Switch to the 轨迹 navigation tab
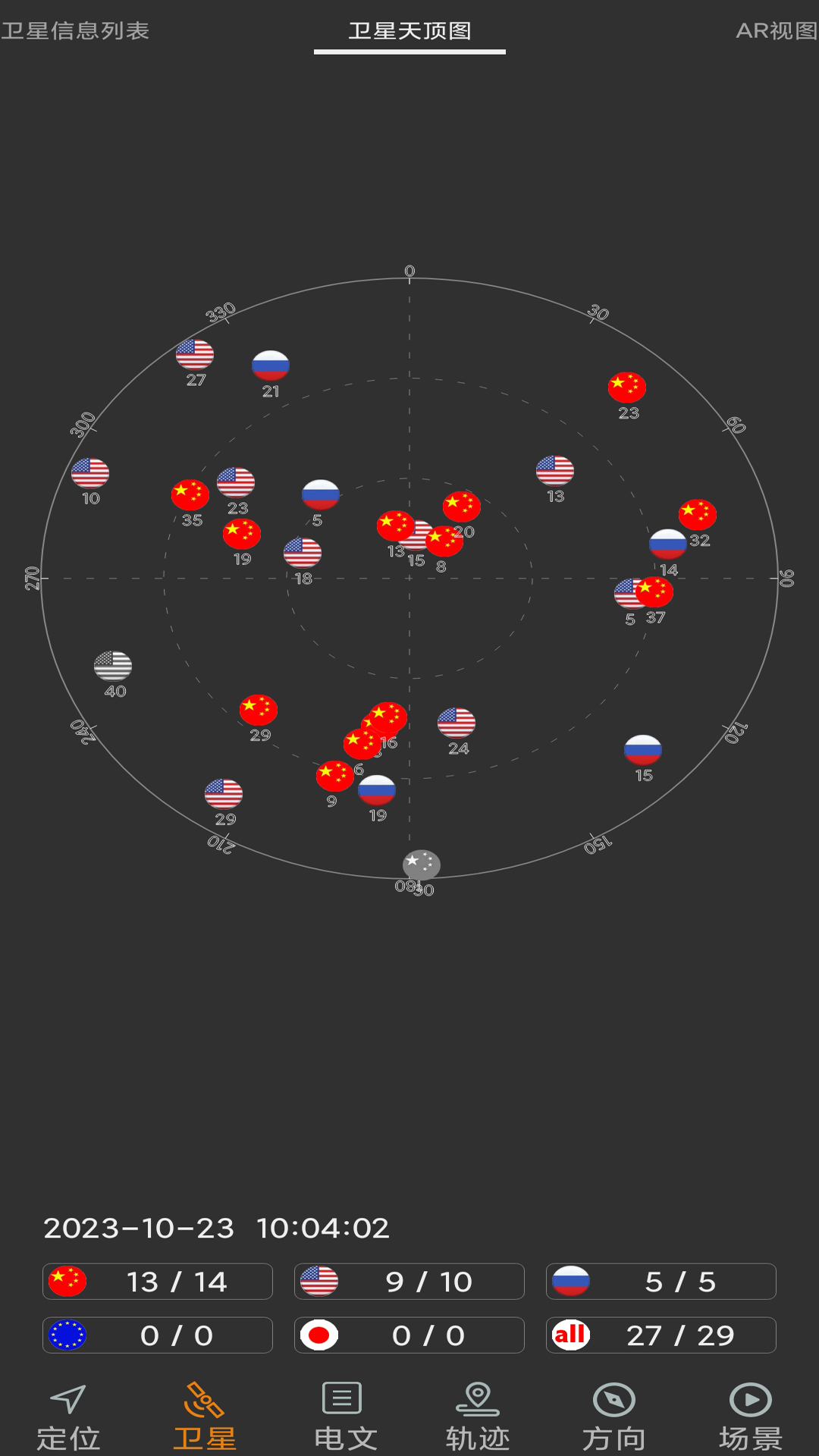This screenshot has height=1456, width=819. [x=477, y=1417]
